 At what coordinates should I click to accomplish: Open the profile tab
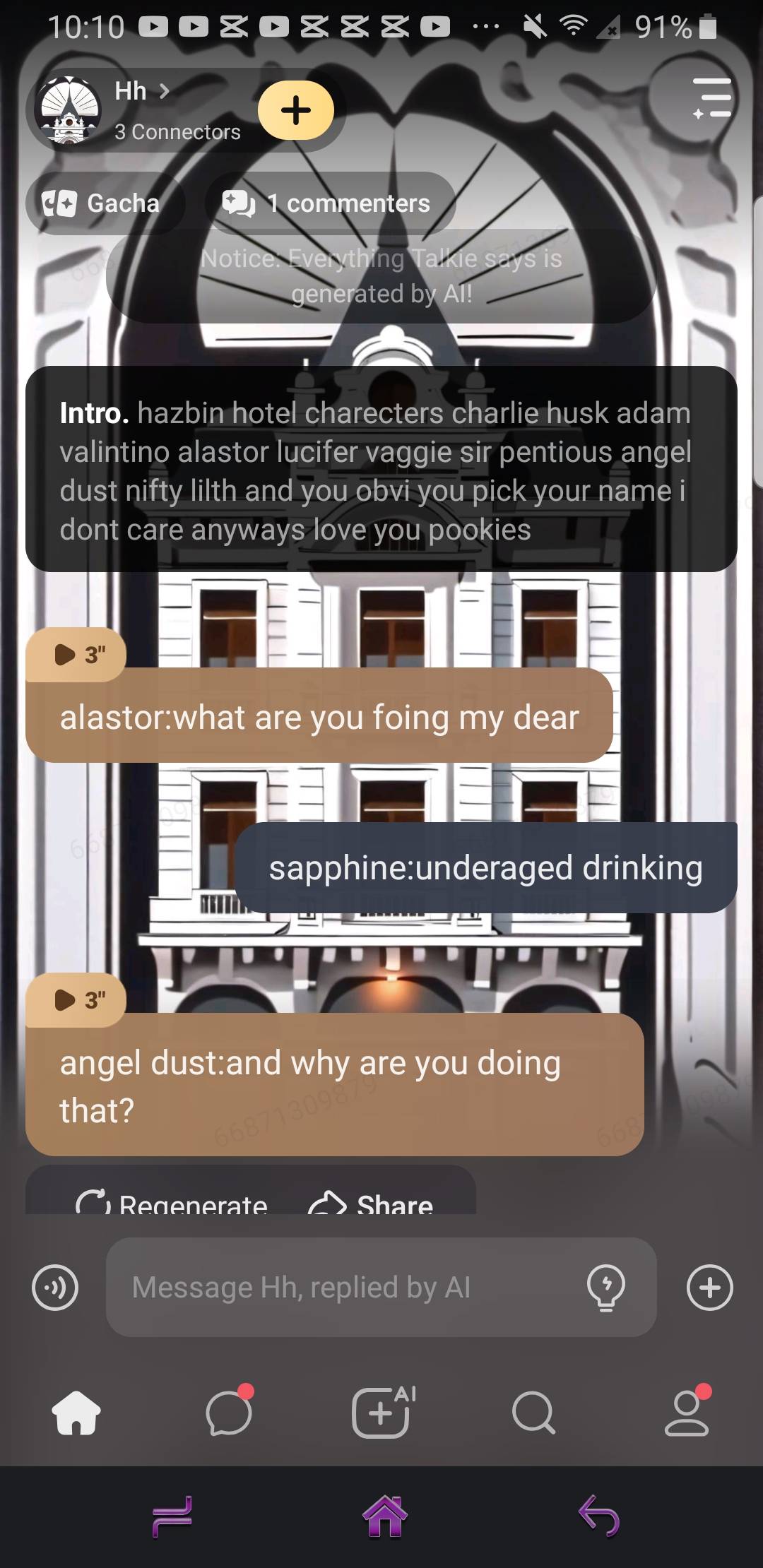(687, 1413)
